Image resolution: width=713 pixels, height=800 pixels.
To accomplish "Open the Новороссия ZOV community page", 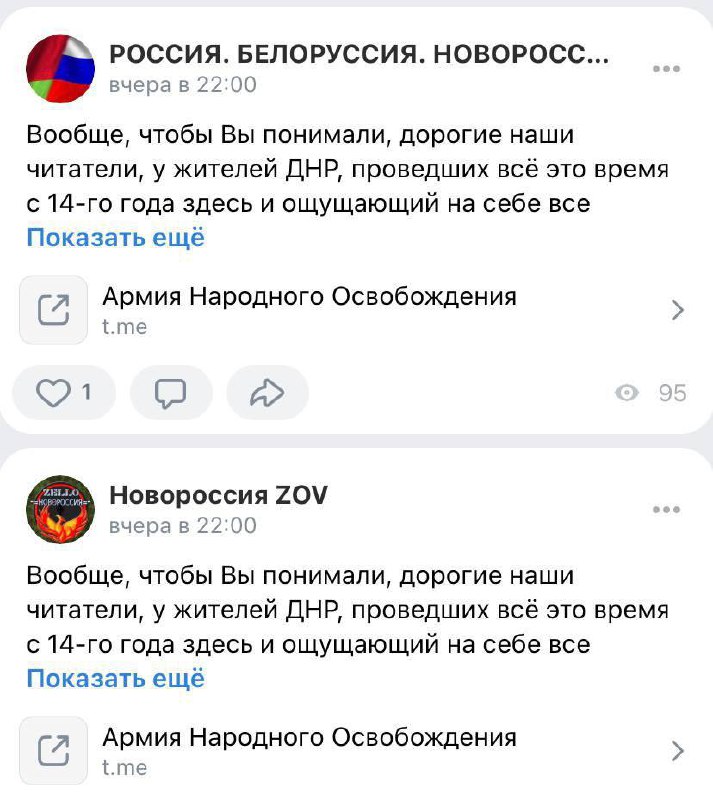I will pyautogui.click(x=218, y=494).
